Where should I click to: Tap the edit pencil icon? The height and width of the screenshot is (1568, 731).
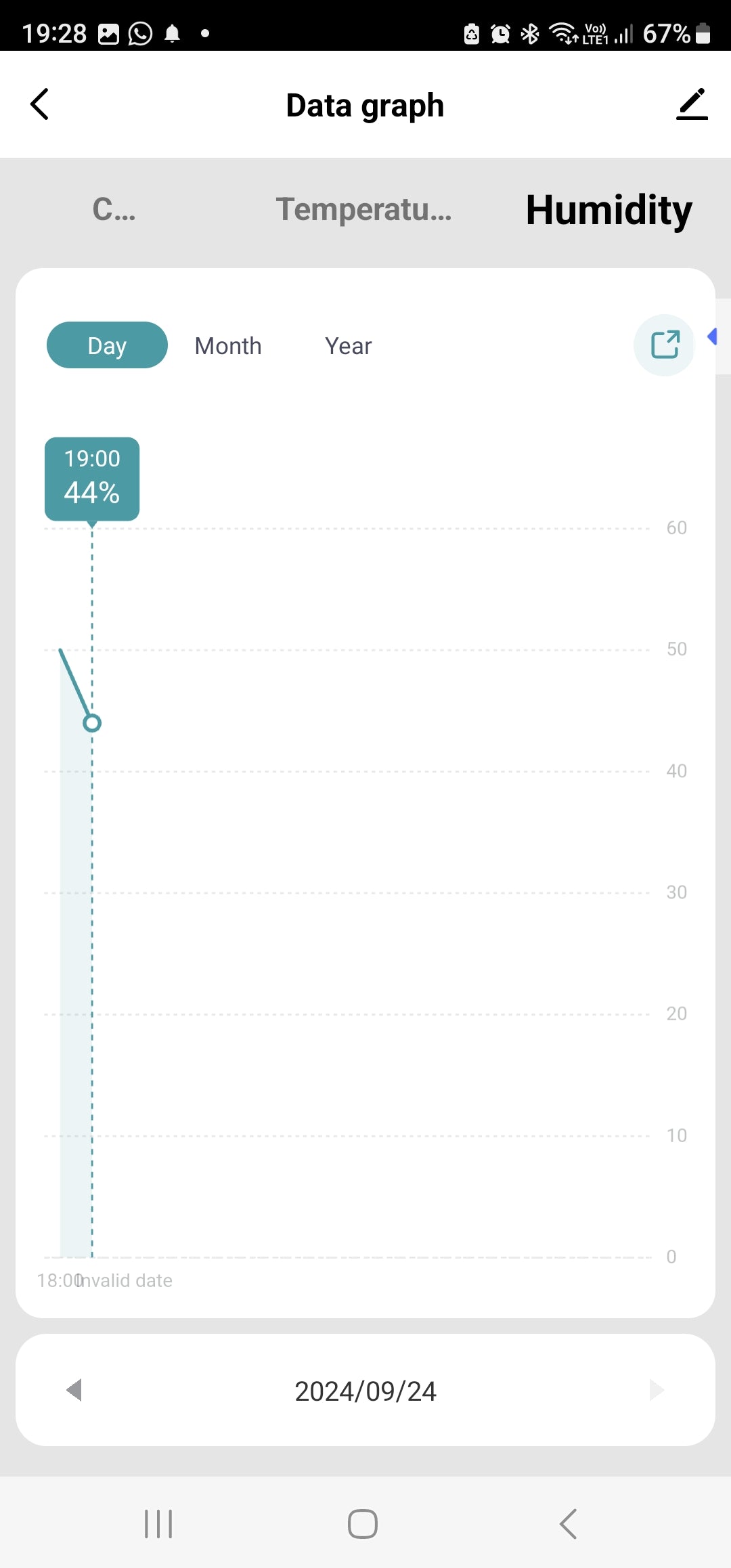pyautogui.click(x=691, y=104)
